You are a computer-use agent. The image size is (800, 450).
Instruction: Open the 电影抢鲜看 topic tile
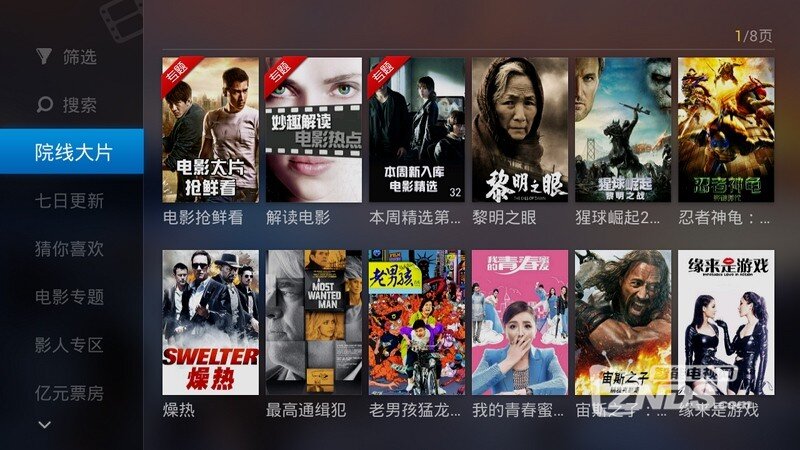[210, 130]
